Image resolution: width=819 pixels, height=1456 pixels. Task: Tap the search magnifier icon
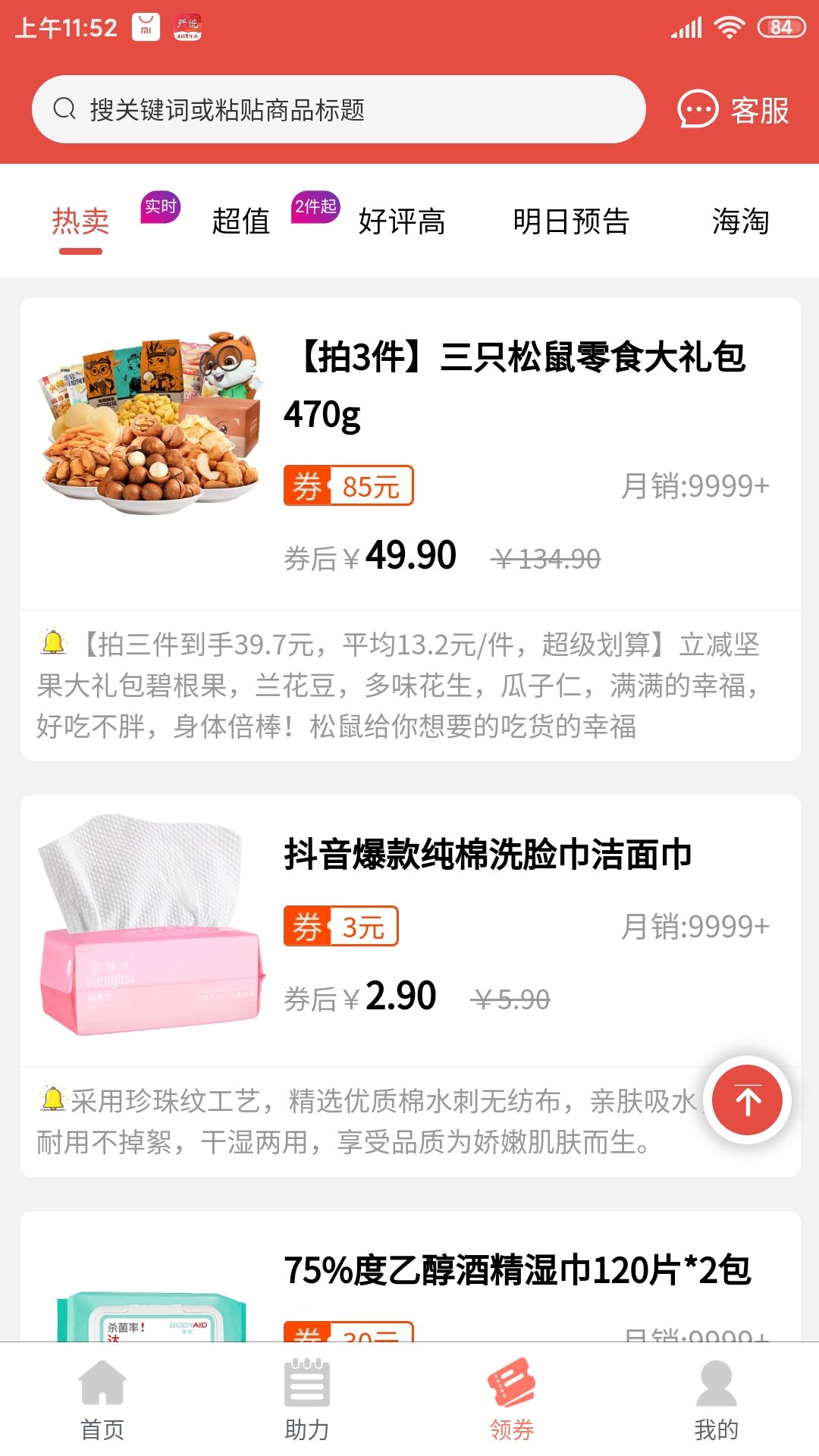(64, 110)
